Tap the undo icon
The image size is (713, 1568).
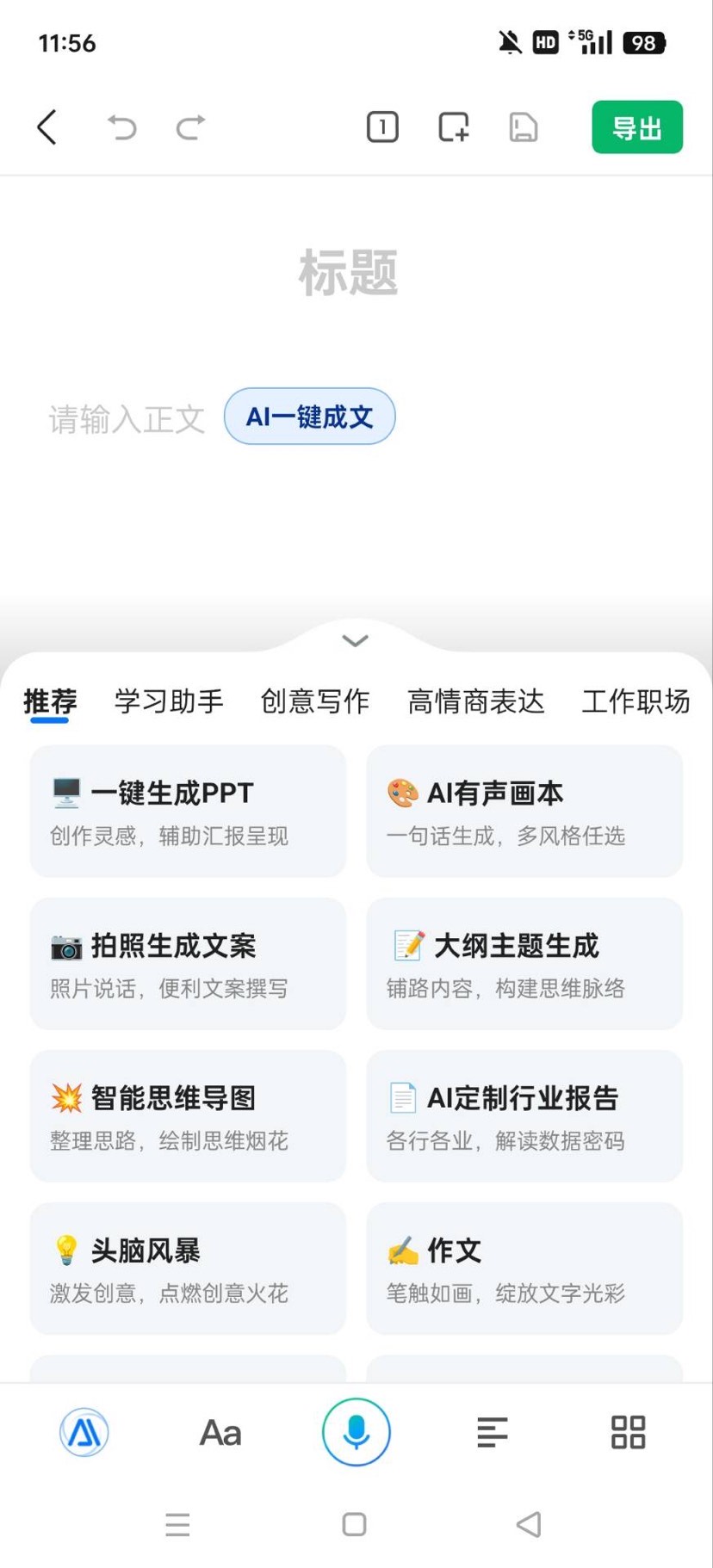point(121,127)
